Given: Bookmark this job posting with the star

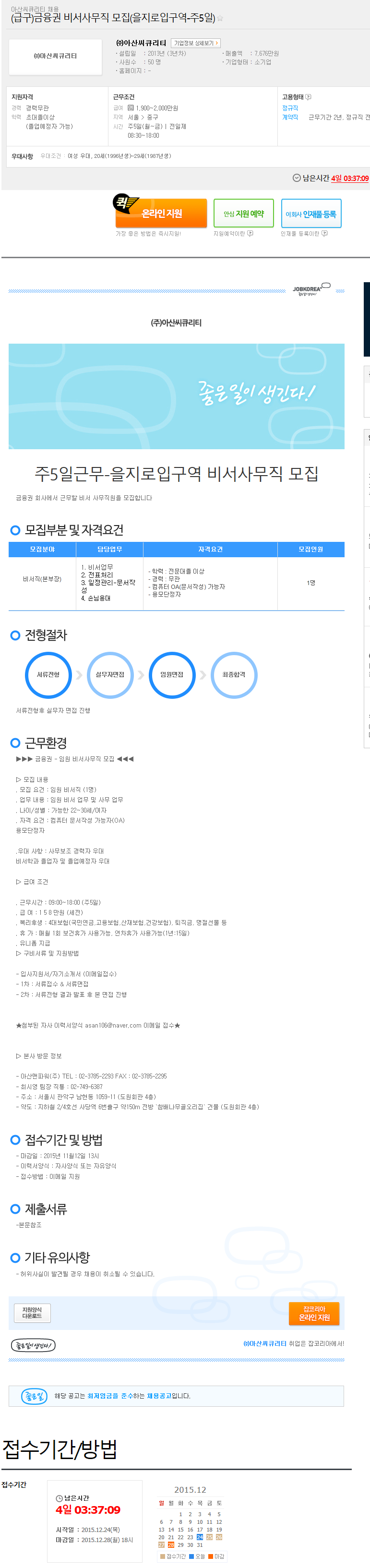Looking at the screenshot, I should coord(220,19).
